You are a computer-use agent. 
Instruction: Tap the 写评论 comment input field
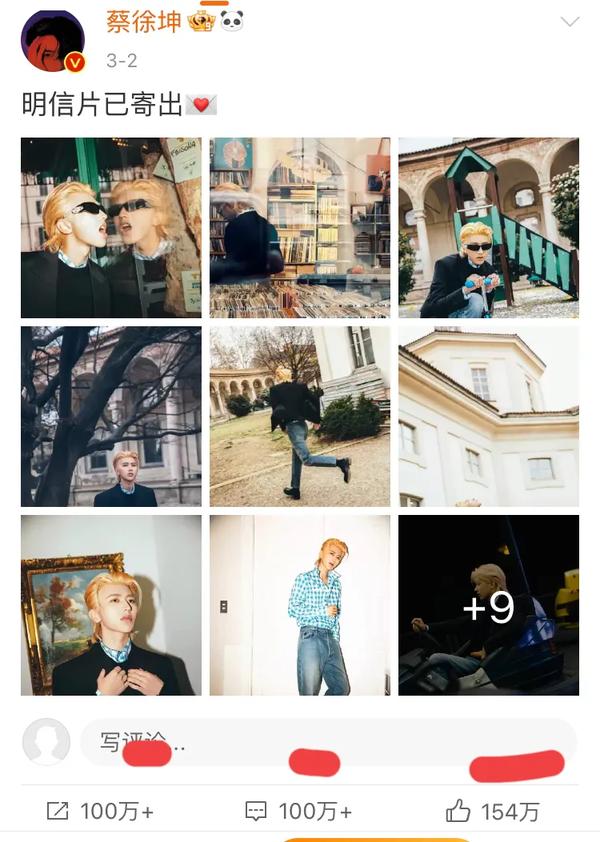click(x=328, y=742)
